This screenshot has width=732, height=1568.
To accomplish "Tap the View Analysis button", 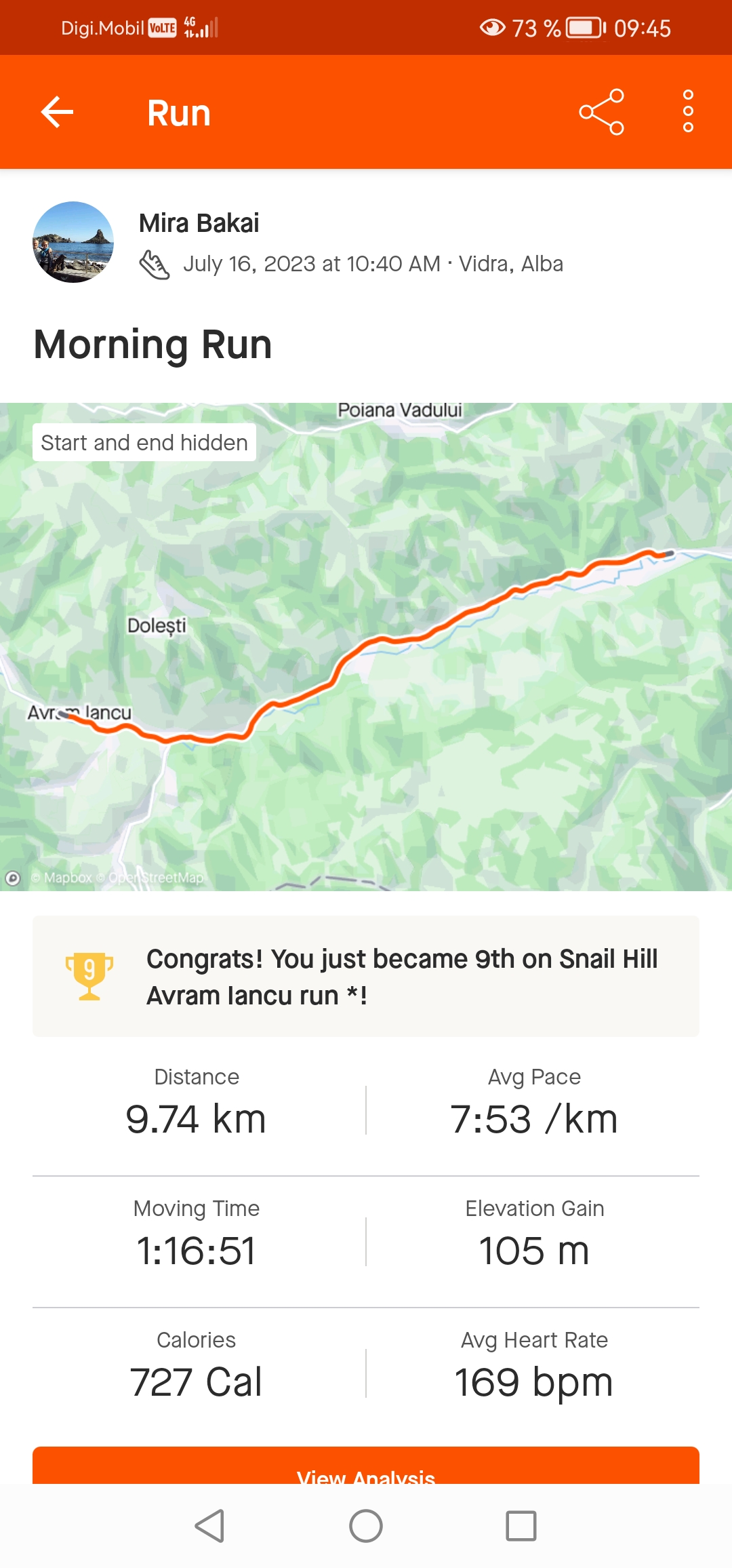I will pyautogui.click(x=366, y=1468).
